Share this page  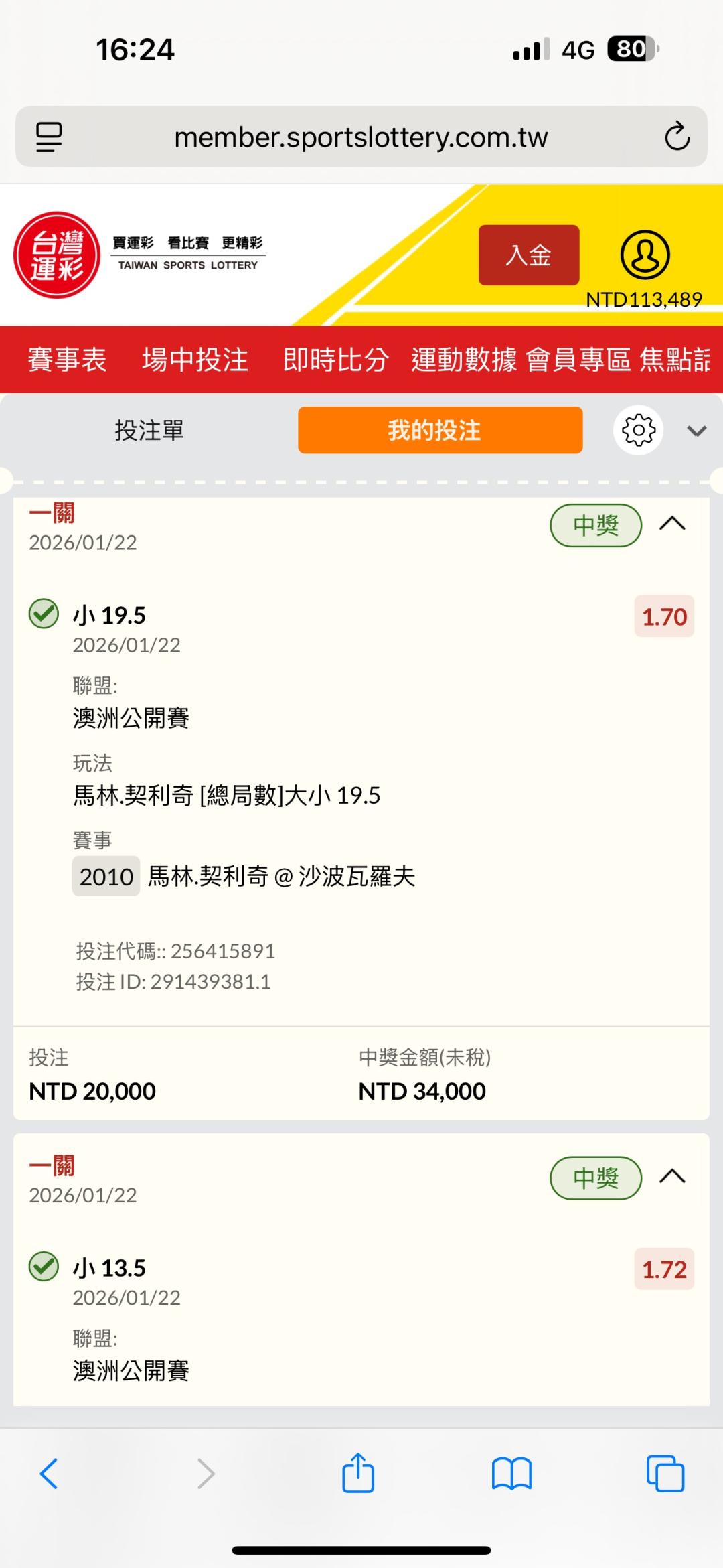coord(358,1474)
